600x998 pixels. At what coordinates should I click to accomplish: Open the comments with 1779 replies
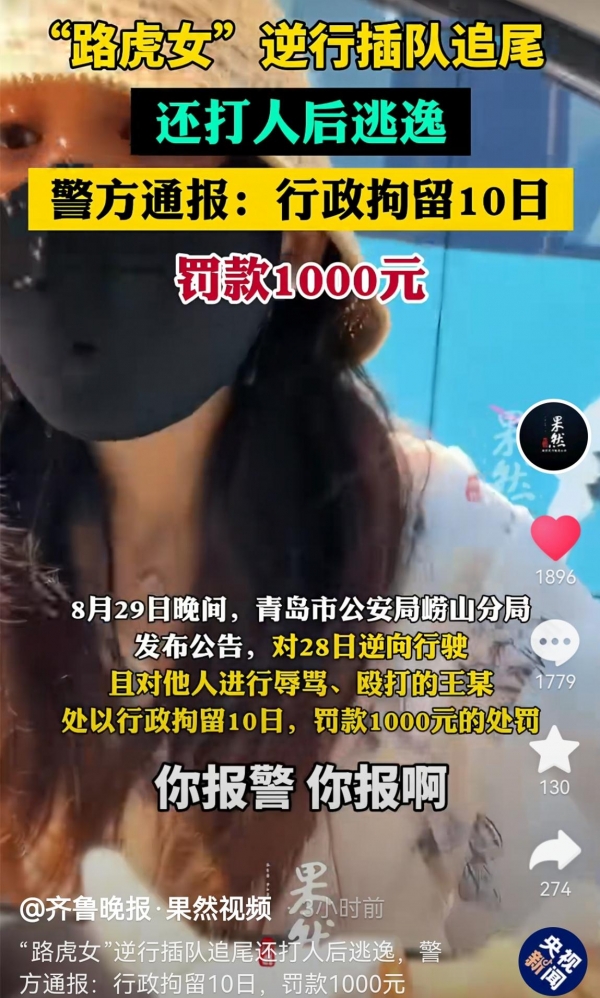(554, 644)
